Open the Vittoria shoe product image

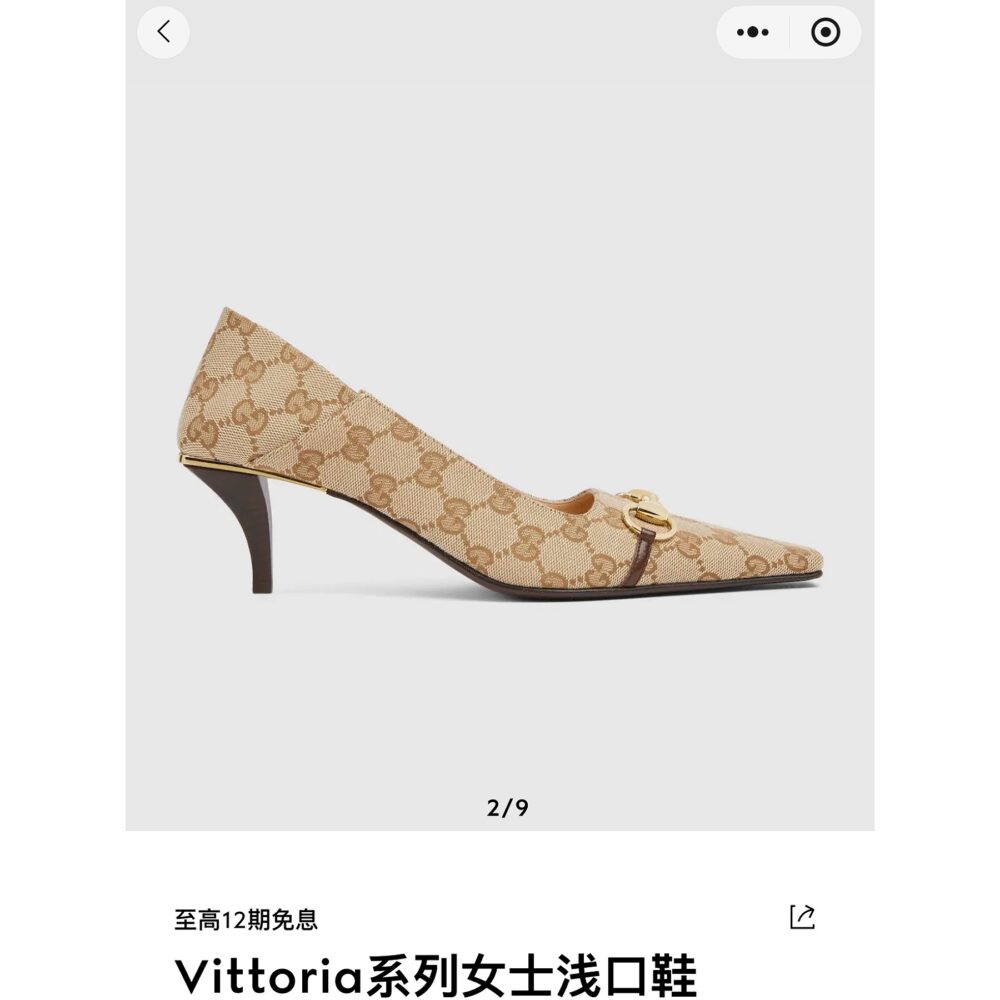pos(500,450)
